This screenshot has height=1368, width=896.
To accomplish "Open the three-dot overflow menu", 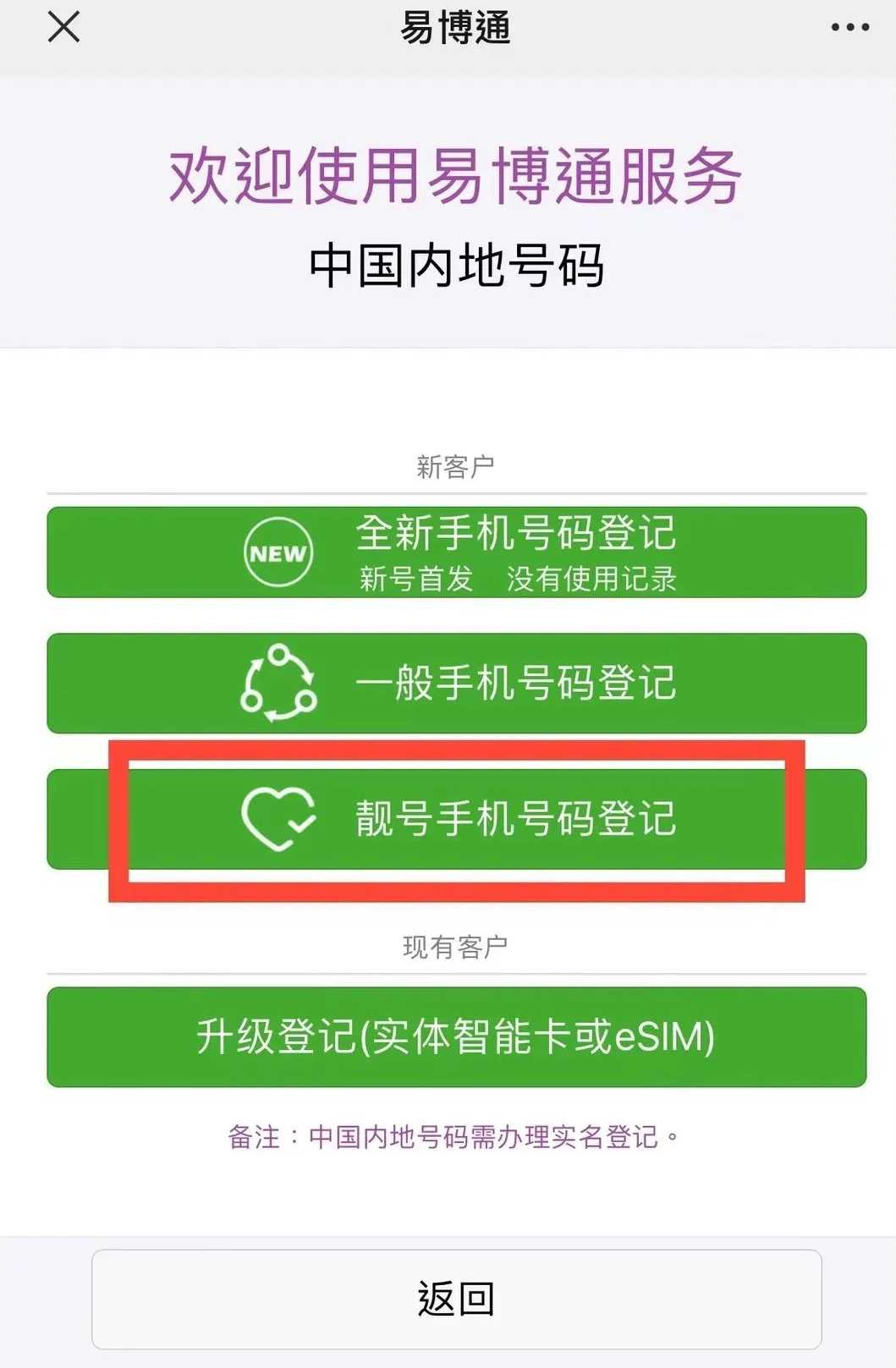I will (x=849, y=27).
